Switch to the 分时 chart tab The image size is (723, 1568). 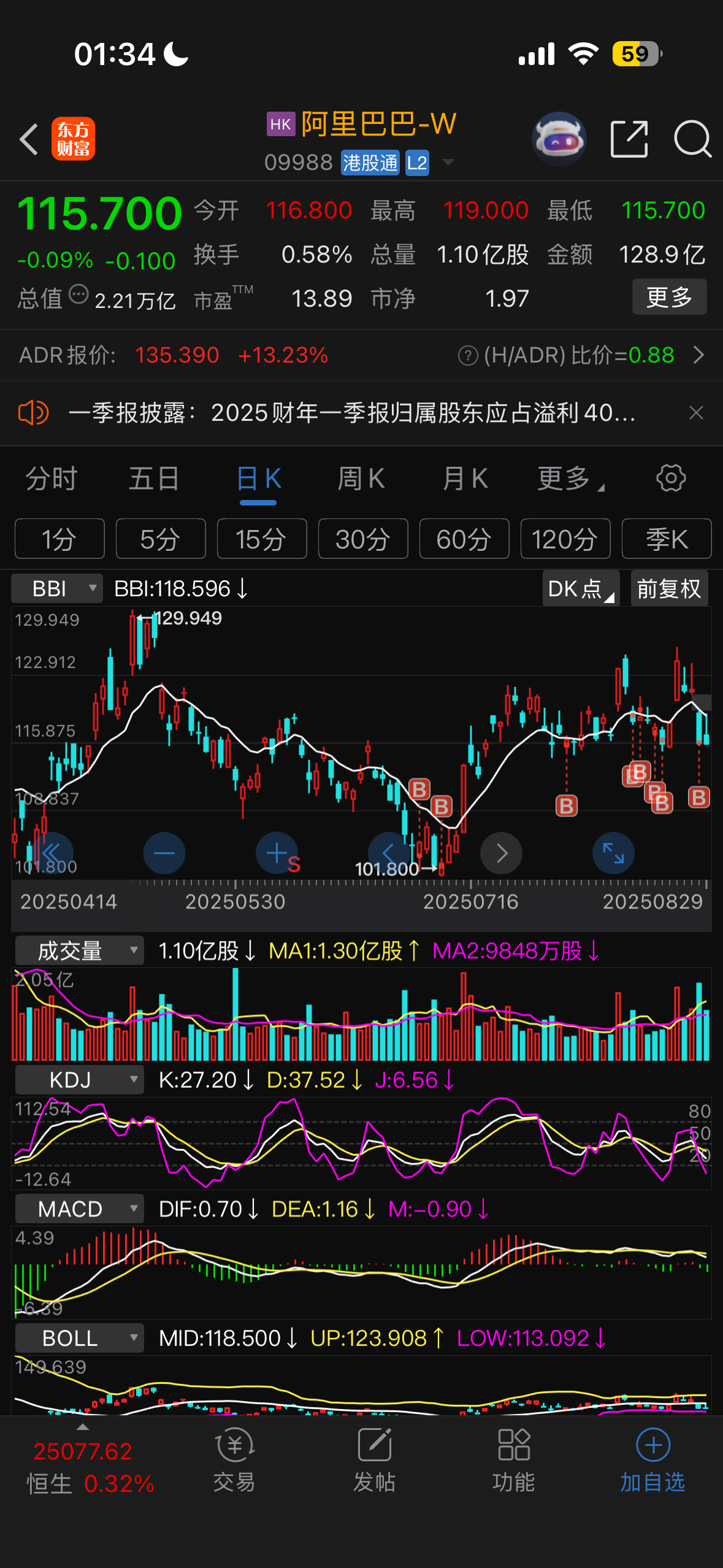pyautogui.click(x=52, y=478)
